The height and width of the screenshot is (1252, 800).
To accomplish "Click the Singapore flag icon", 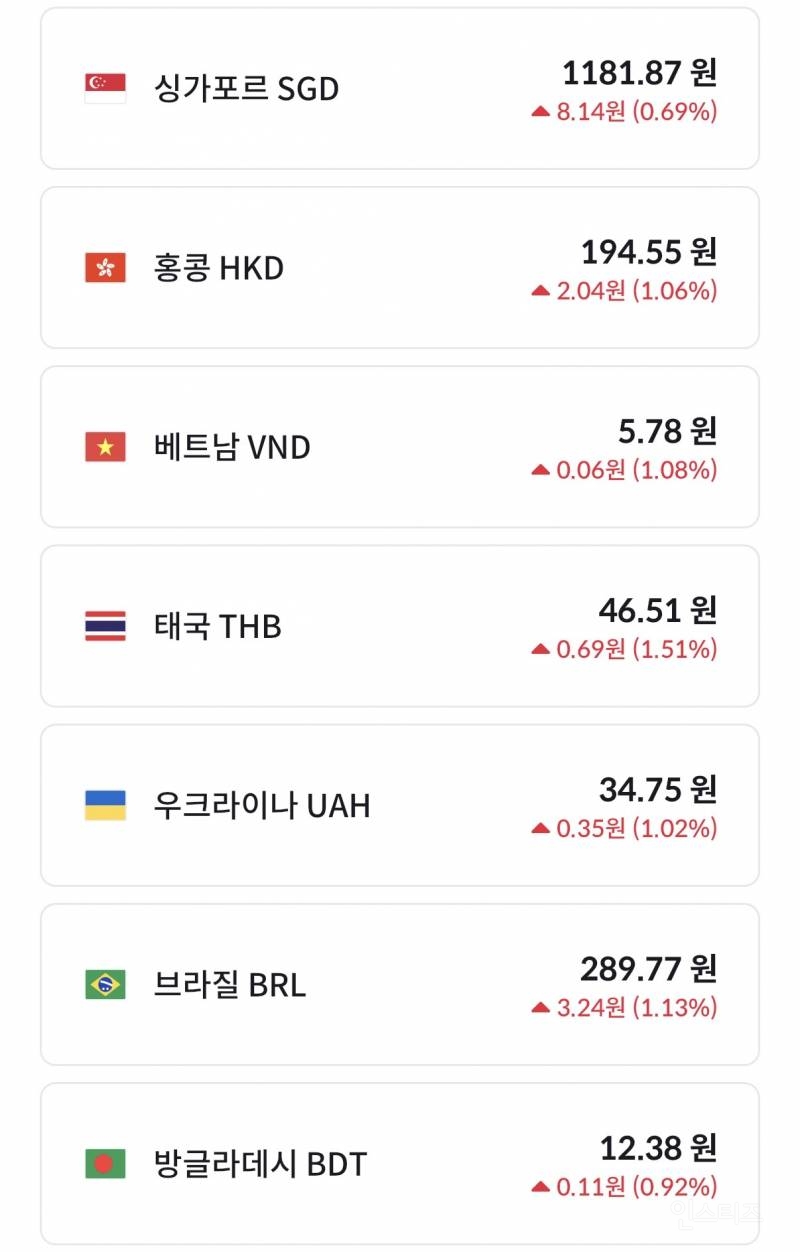I will coord(104,85).
